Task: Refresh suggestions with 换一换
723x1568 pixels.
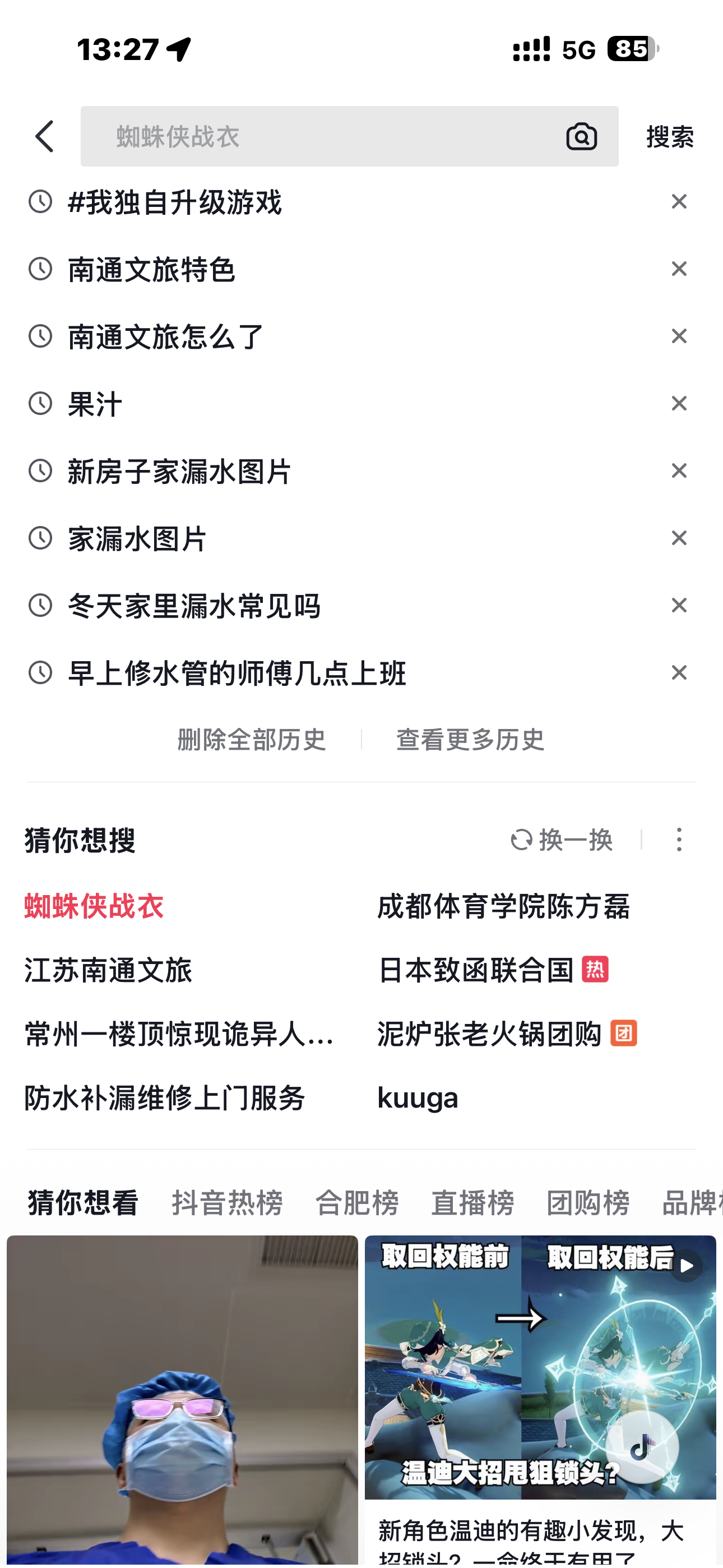Action: (x=562, y=840)
